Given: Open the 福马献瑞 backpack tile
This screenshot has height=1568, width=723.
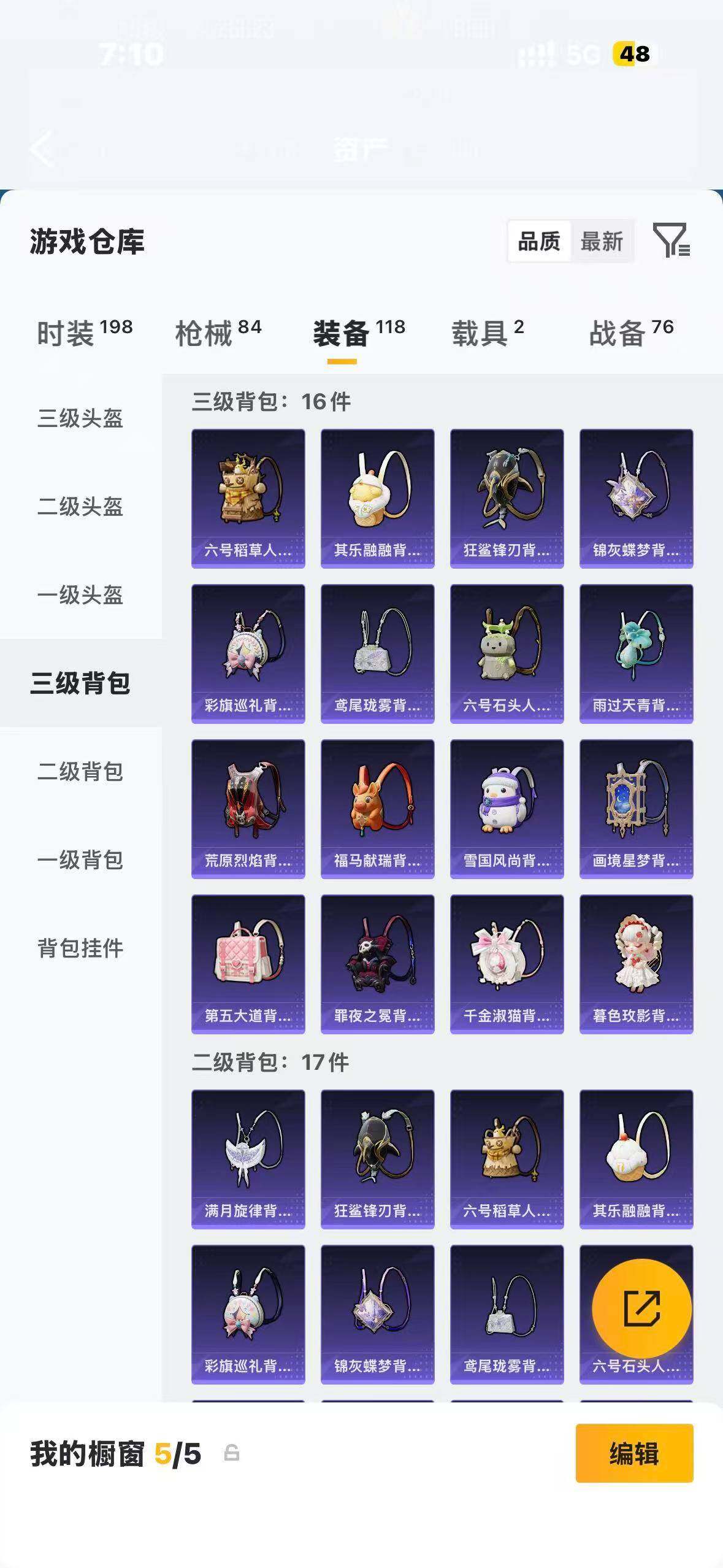Looking at the screenshot, I should click(x=377, y=809).
